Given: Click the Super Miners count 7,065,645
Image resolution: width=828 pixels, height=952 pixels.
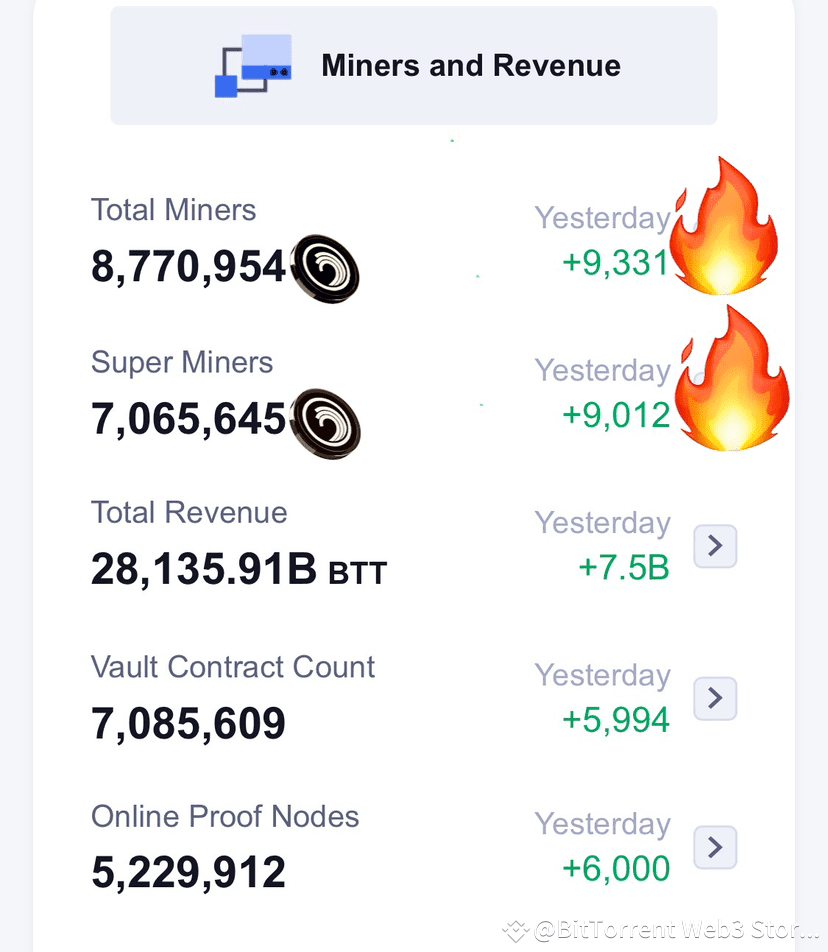Looking at the screenshot, I should pyautogui.click(x=188, y=419).
